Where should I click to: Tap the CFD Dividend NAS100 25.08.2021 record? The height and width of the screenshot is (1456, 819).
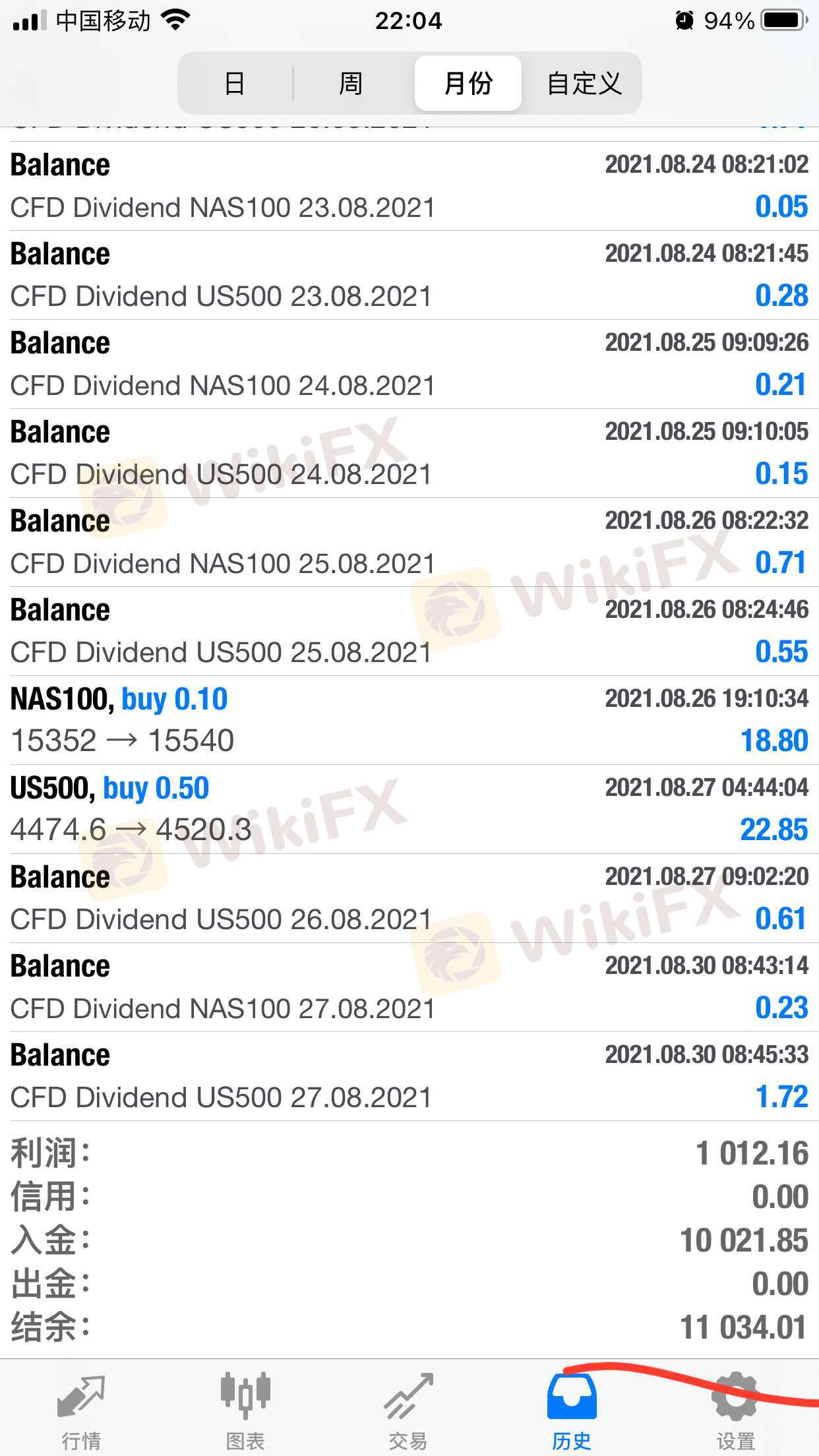pos(409,542)
